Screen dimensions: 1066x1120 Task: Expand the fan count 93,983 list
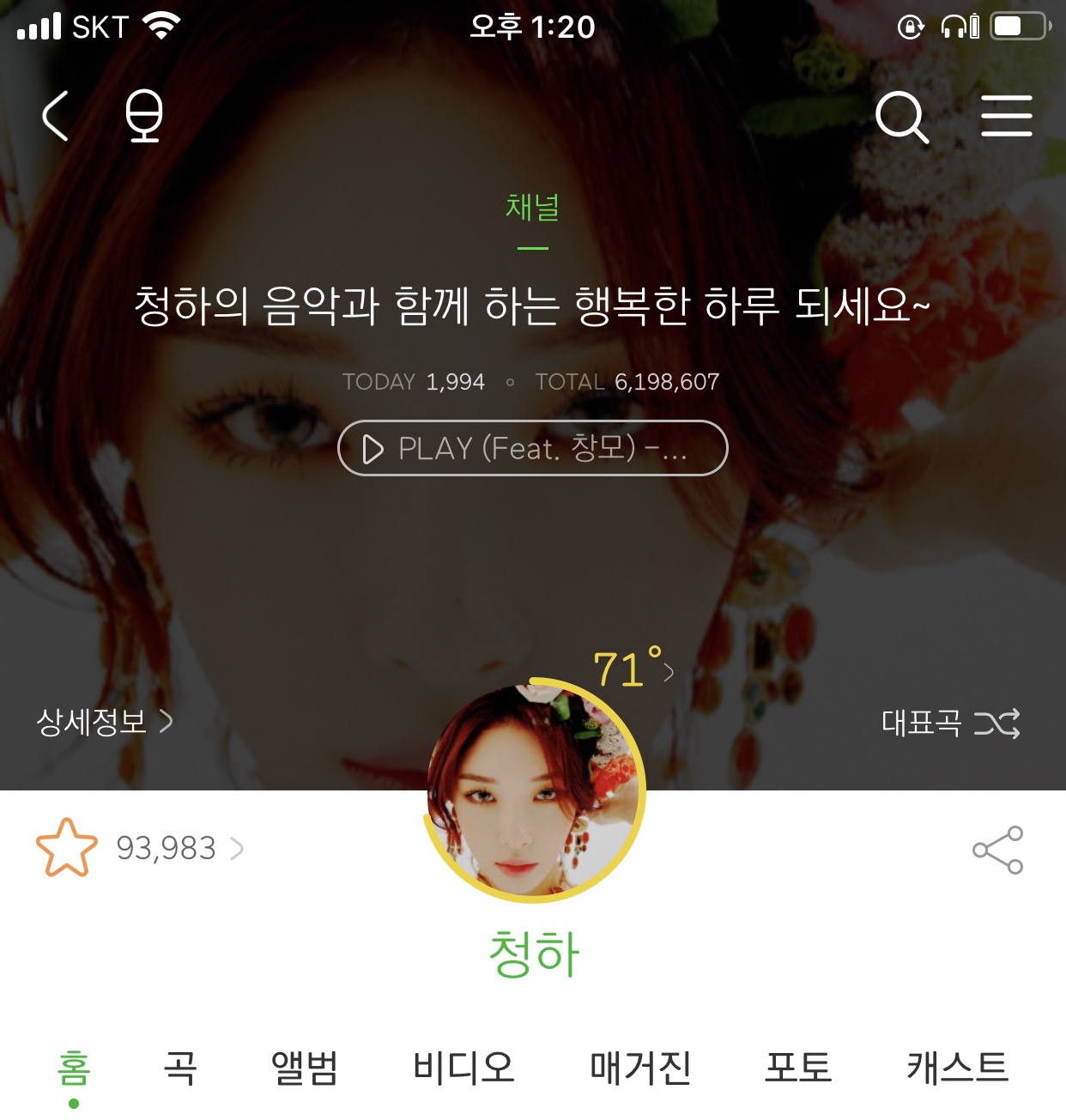(168, 850)
